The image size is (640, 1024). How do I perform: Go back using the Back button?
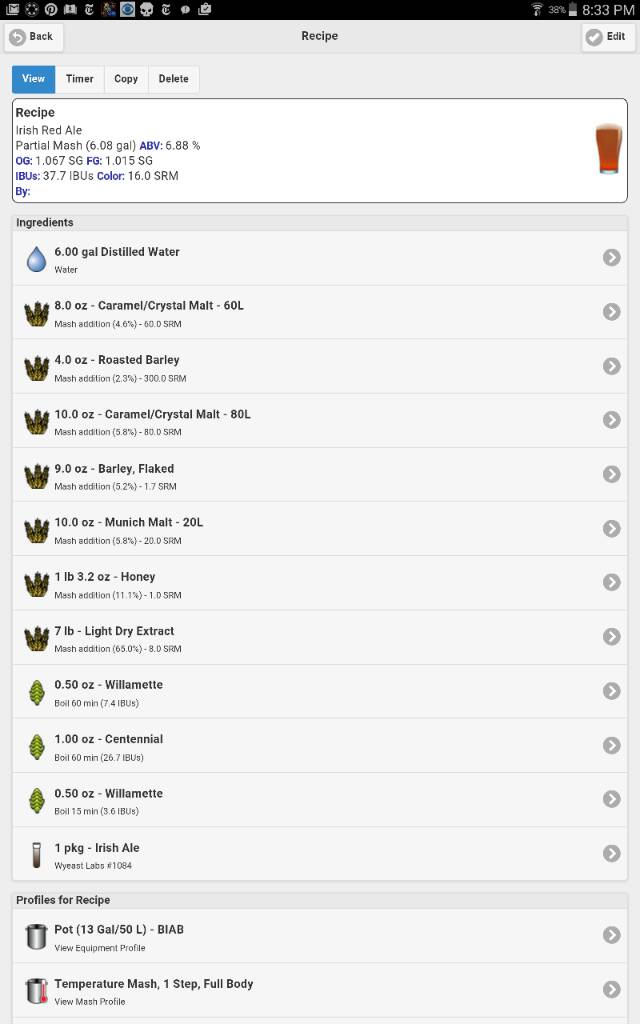coord(34,37)
